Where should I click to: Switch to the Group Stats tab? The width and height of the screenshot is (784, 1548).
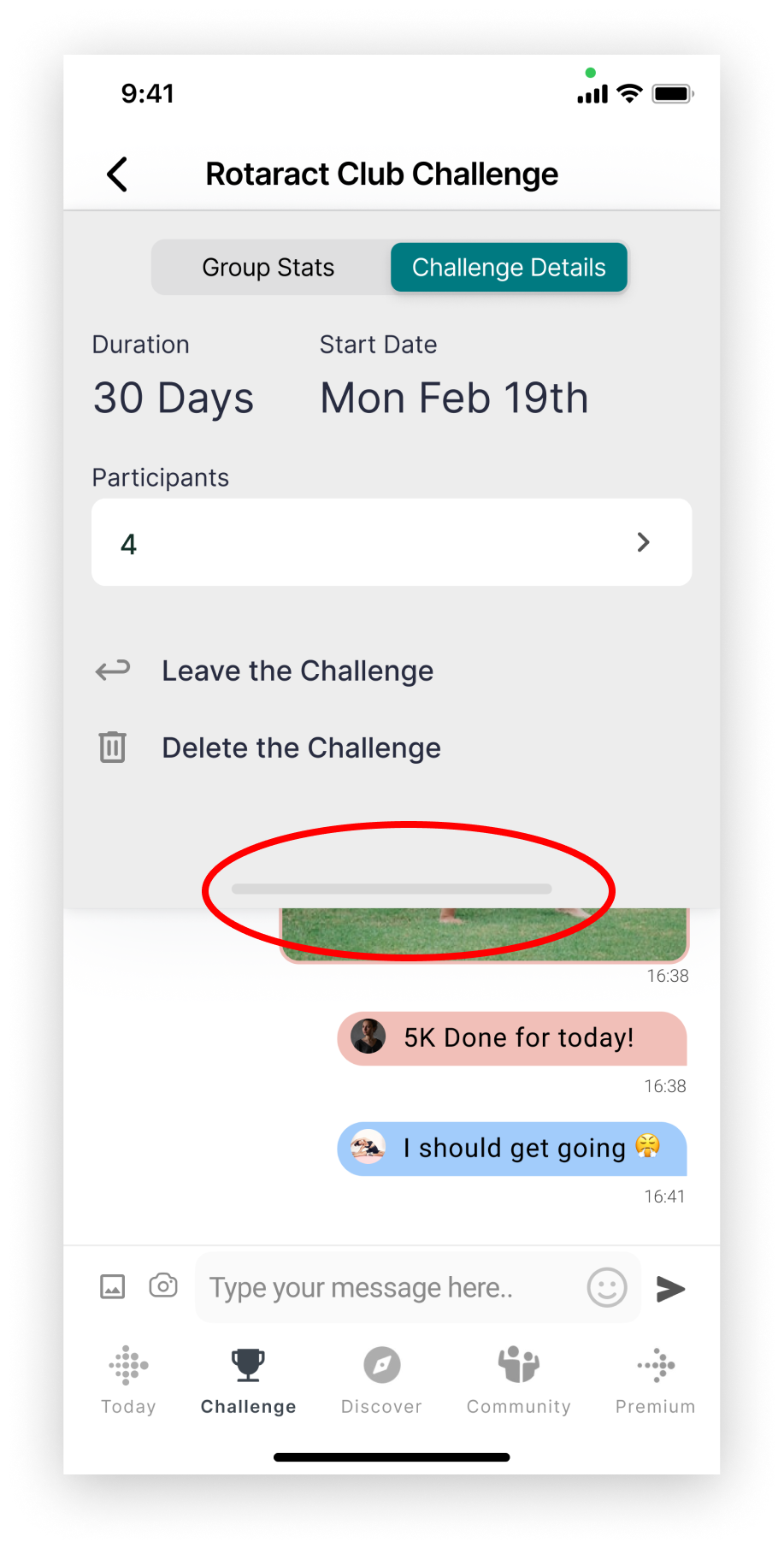click(269, 268)
